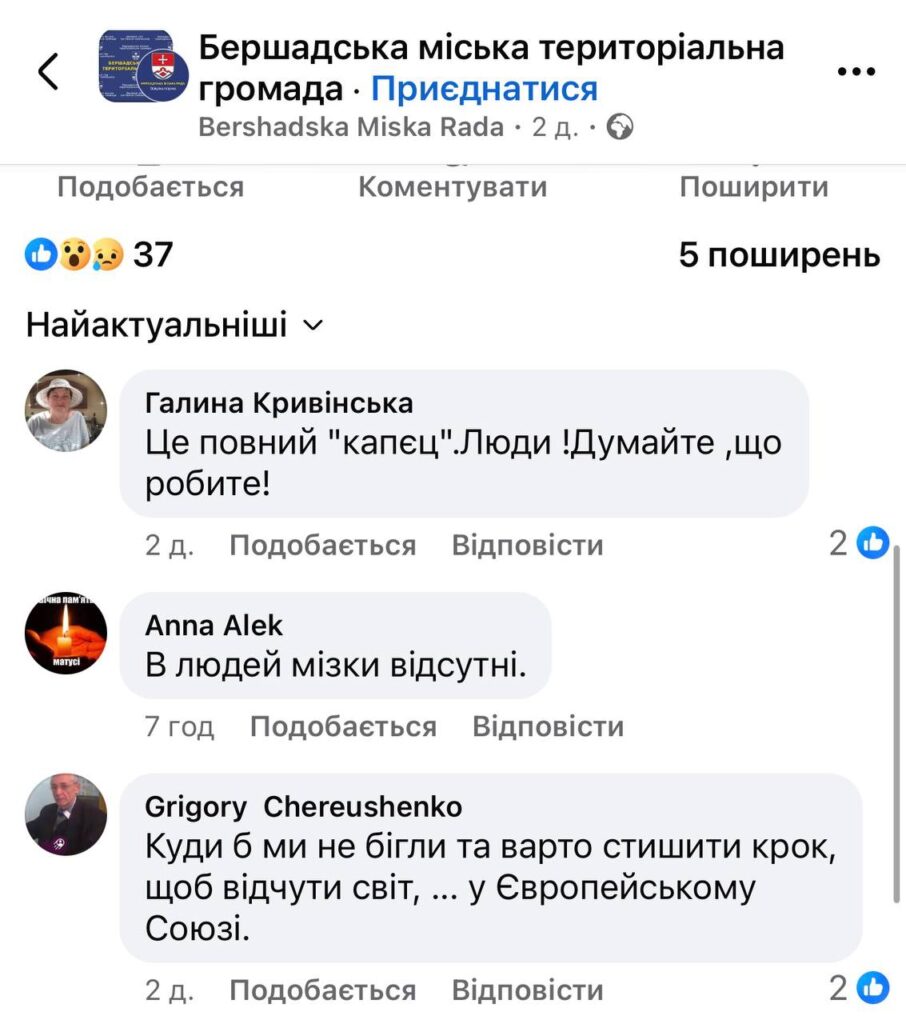Reply to Галина Кривінська's comment
The width and height of the screenshot is (906, 1024).
pos(527,545)
